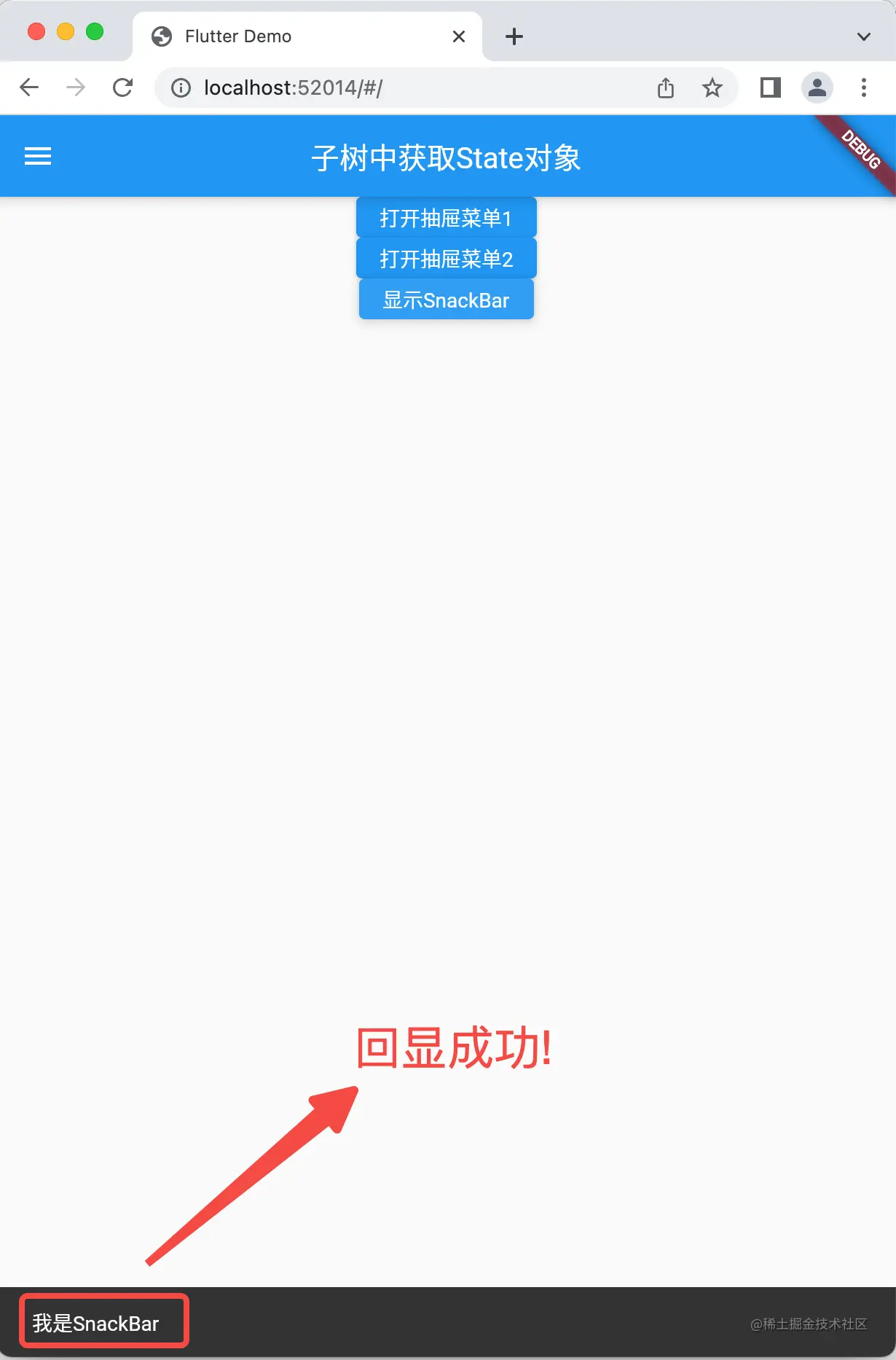Open the browser three-dot menu

pos(863,88)
